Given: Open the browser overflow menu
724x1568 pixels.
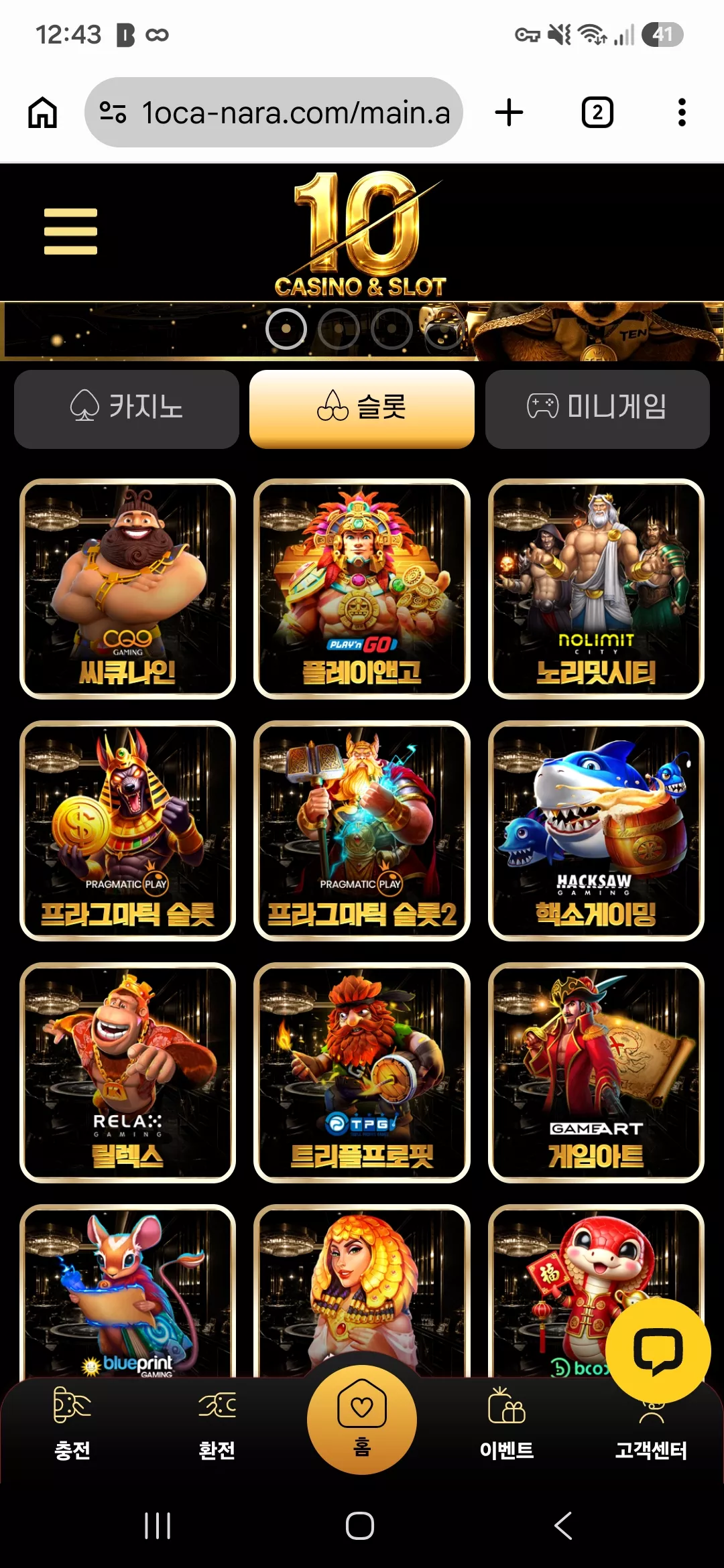Looking at the screenshot, I should pos(682,113).
